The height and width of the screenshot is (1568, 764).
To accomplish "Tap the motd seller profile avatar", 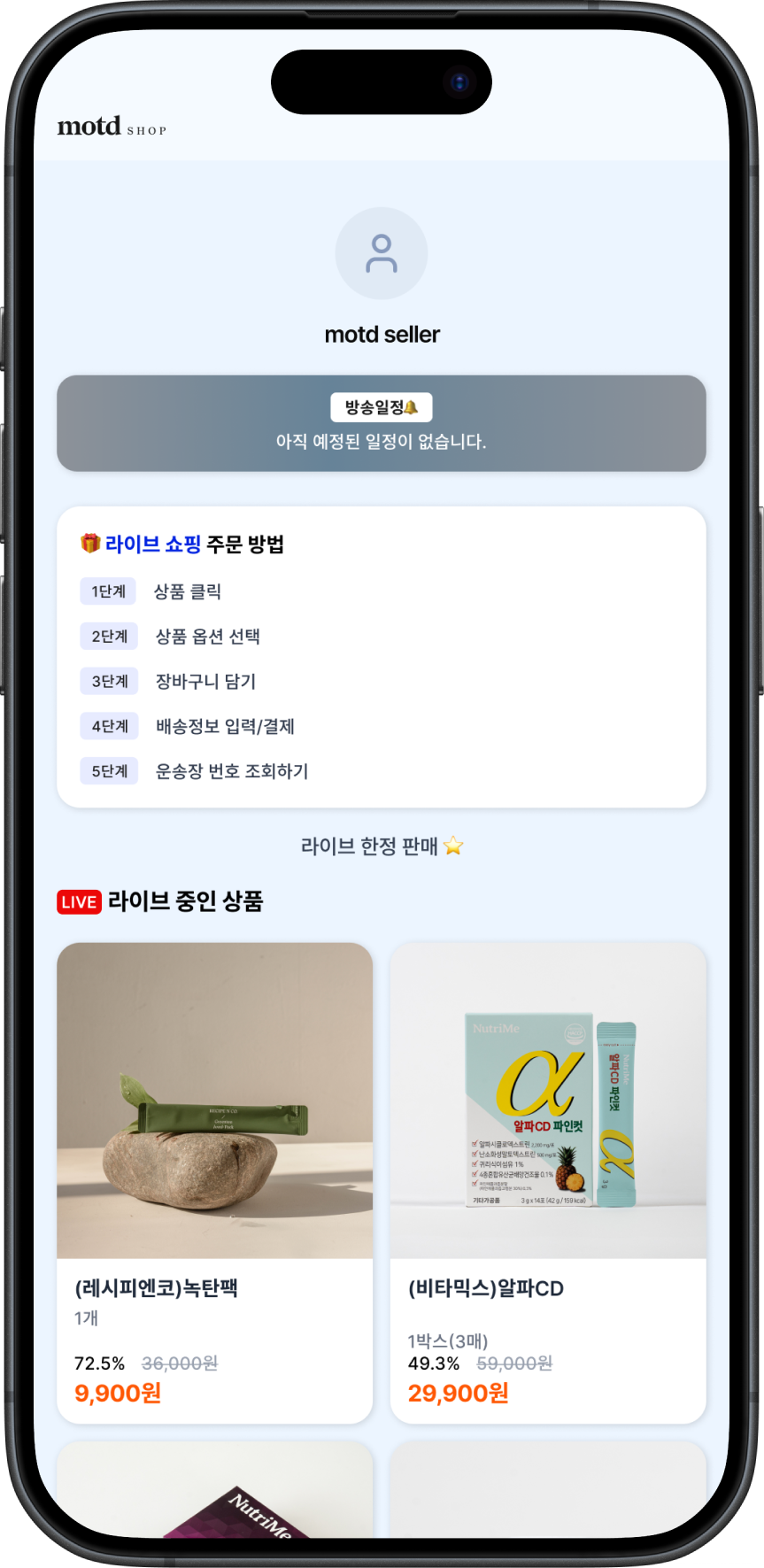I will point(382,254).
